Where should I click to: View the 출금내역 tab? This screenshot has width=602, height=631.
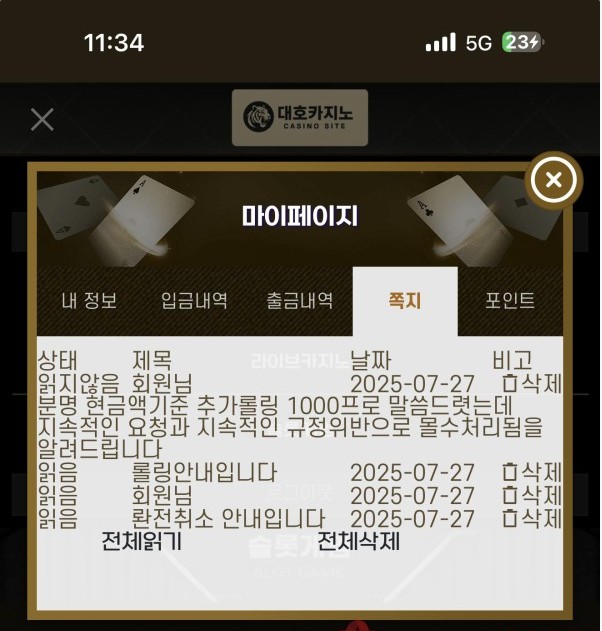coord(300,301)
